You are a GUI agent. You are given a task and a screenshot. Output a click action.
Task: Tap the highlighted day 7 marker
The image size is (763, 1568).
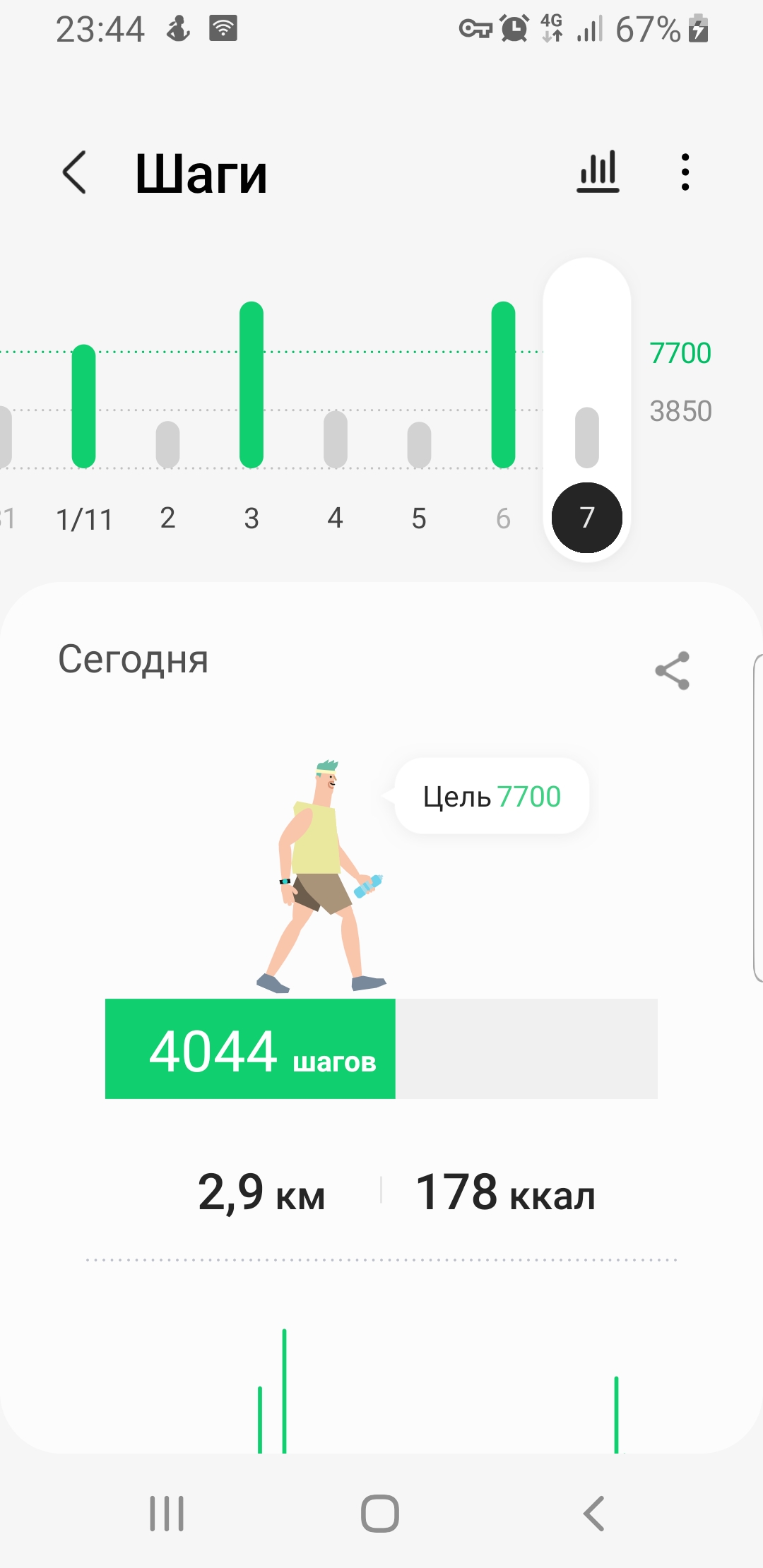pyautogui.click(x=586, y=518)
